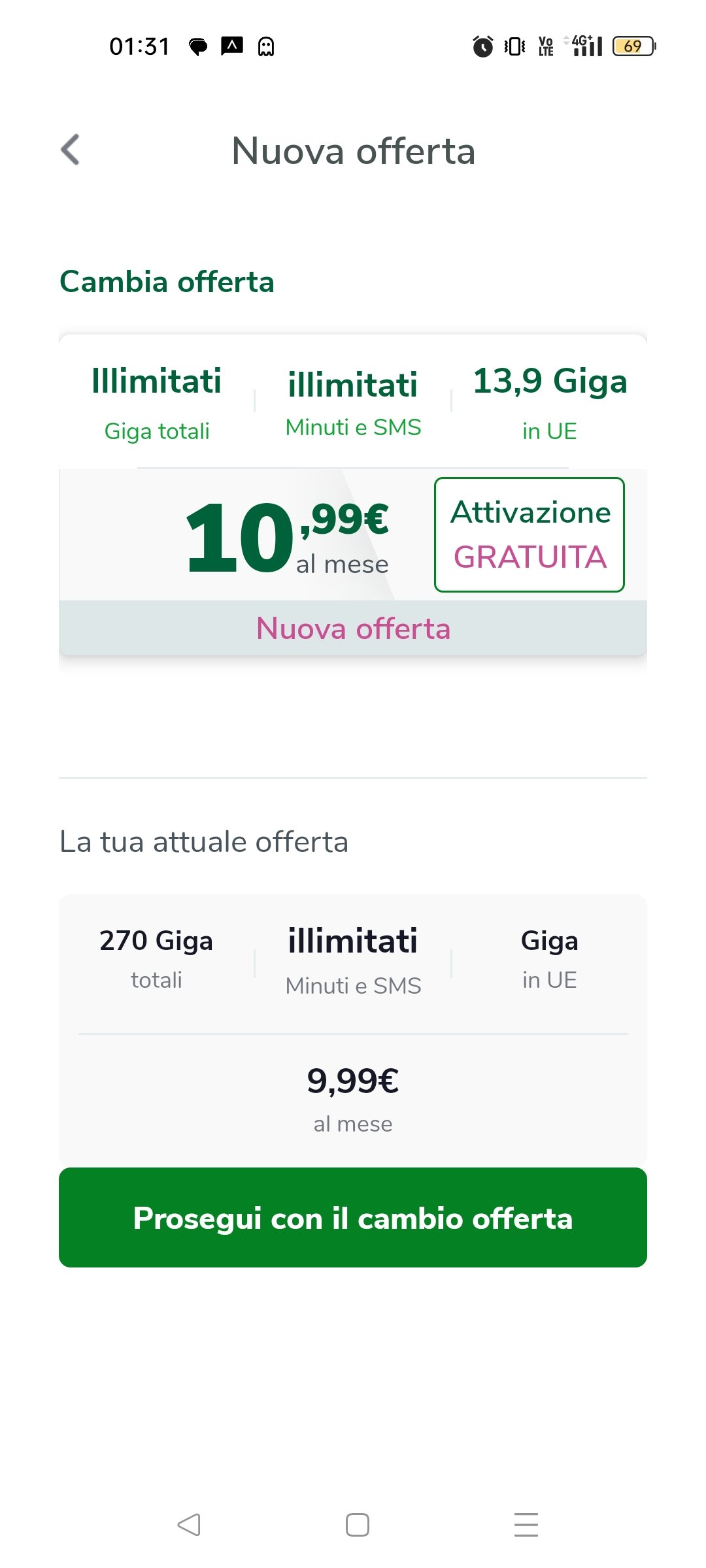Open the 10,99€ Illimitati Giga offer card
The image size is (706, 1568).
(353, 495)
